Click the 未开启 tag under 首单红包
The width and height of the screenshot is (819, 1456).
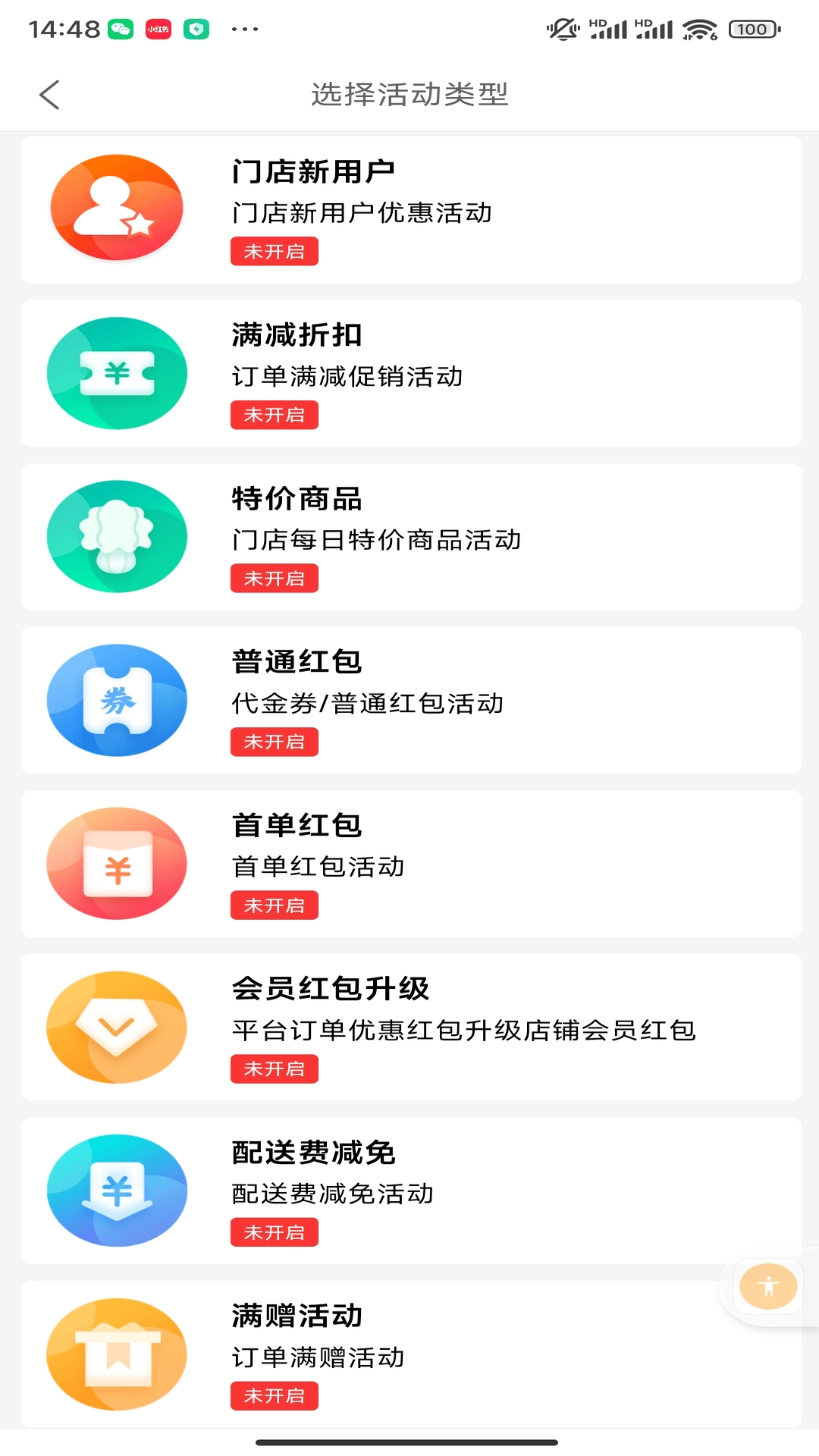coord(274,905)
